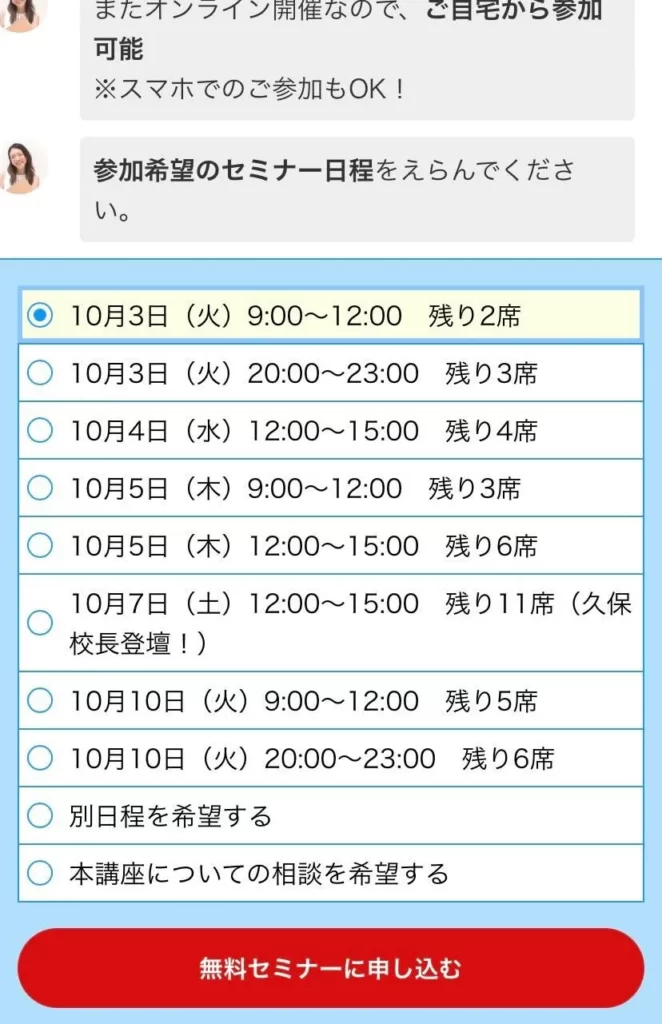Screen dimensions: 662x1024
Task: Select 10月5日（木）9:00〜12:00 seminar
Action: pos(40,488)
